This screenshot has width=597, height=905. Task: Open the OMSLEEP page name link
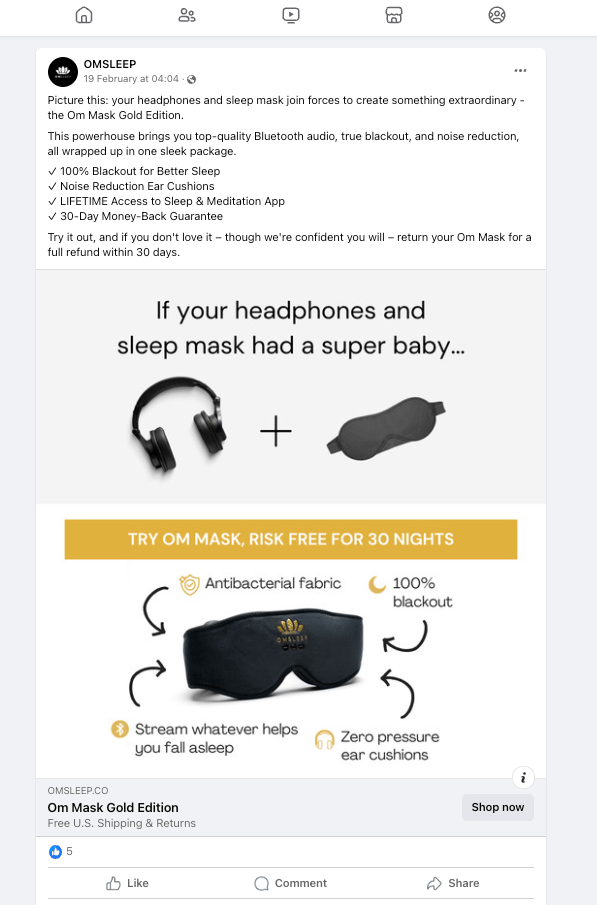tap(110, 64)
